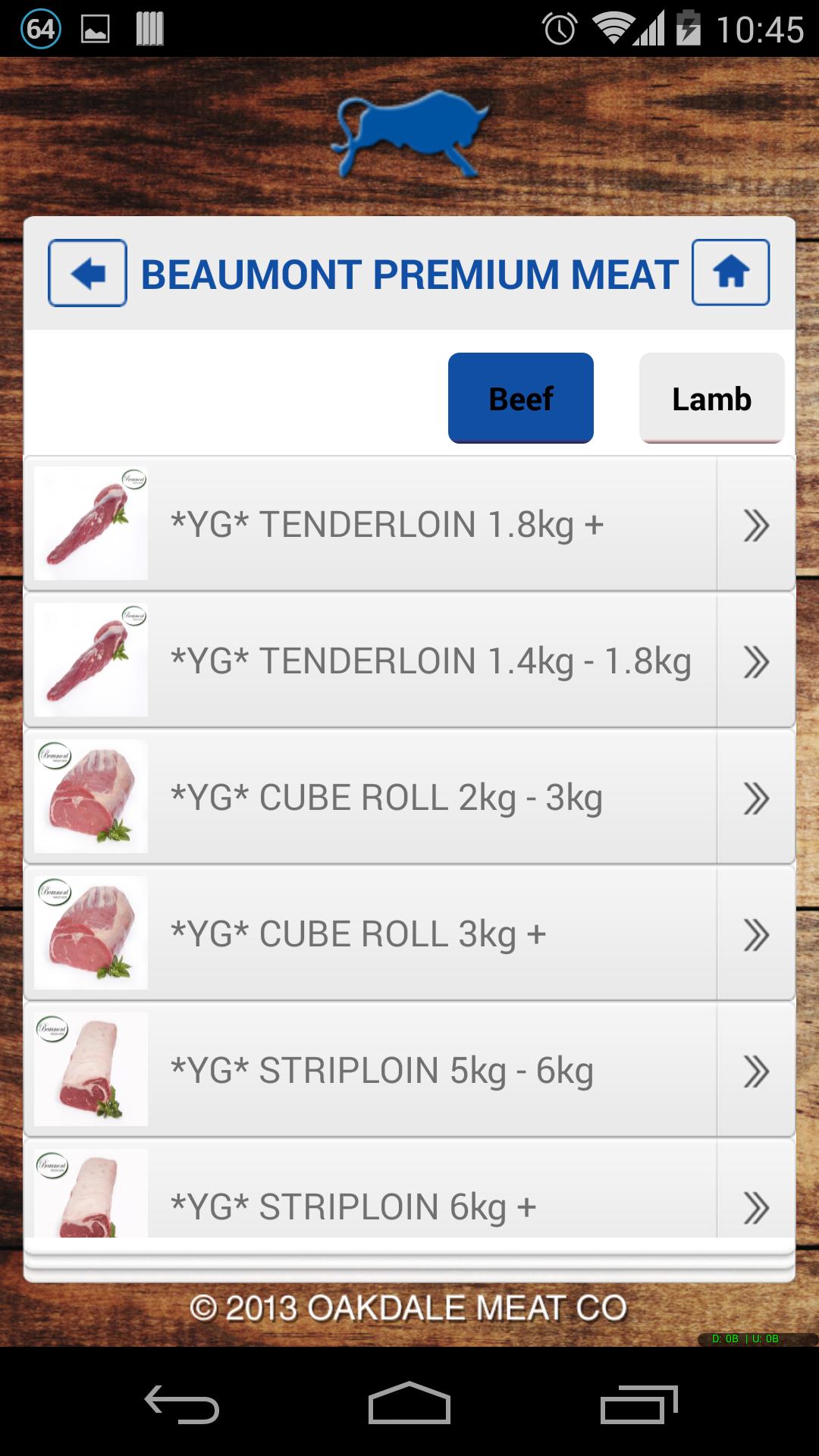Open the recent apps button
The image size is (819, 1456).
click(x=639, y=1404)
